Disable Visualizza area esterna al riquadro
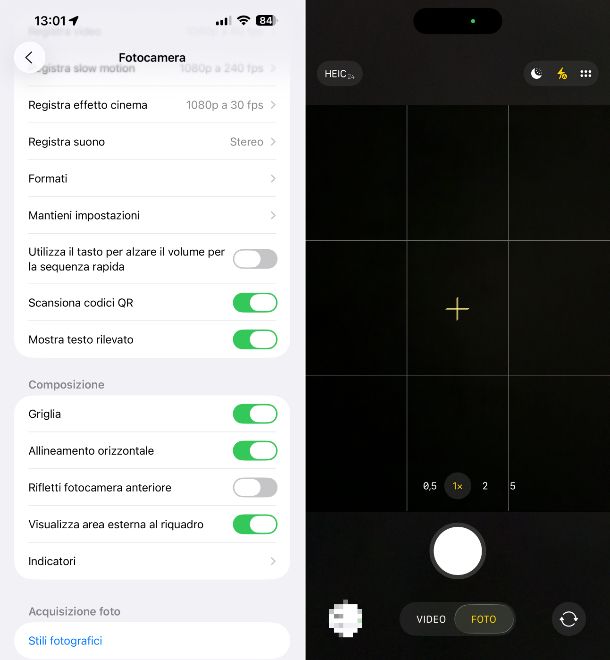This screenshot has width=610, height=660. point(254,524)
